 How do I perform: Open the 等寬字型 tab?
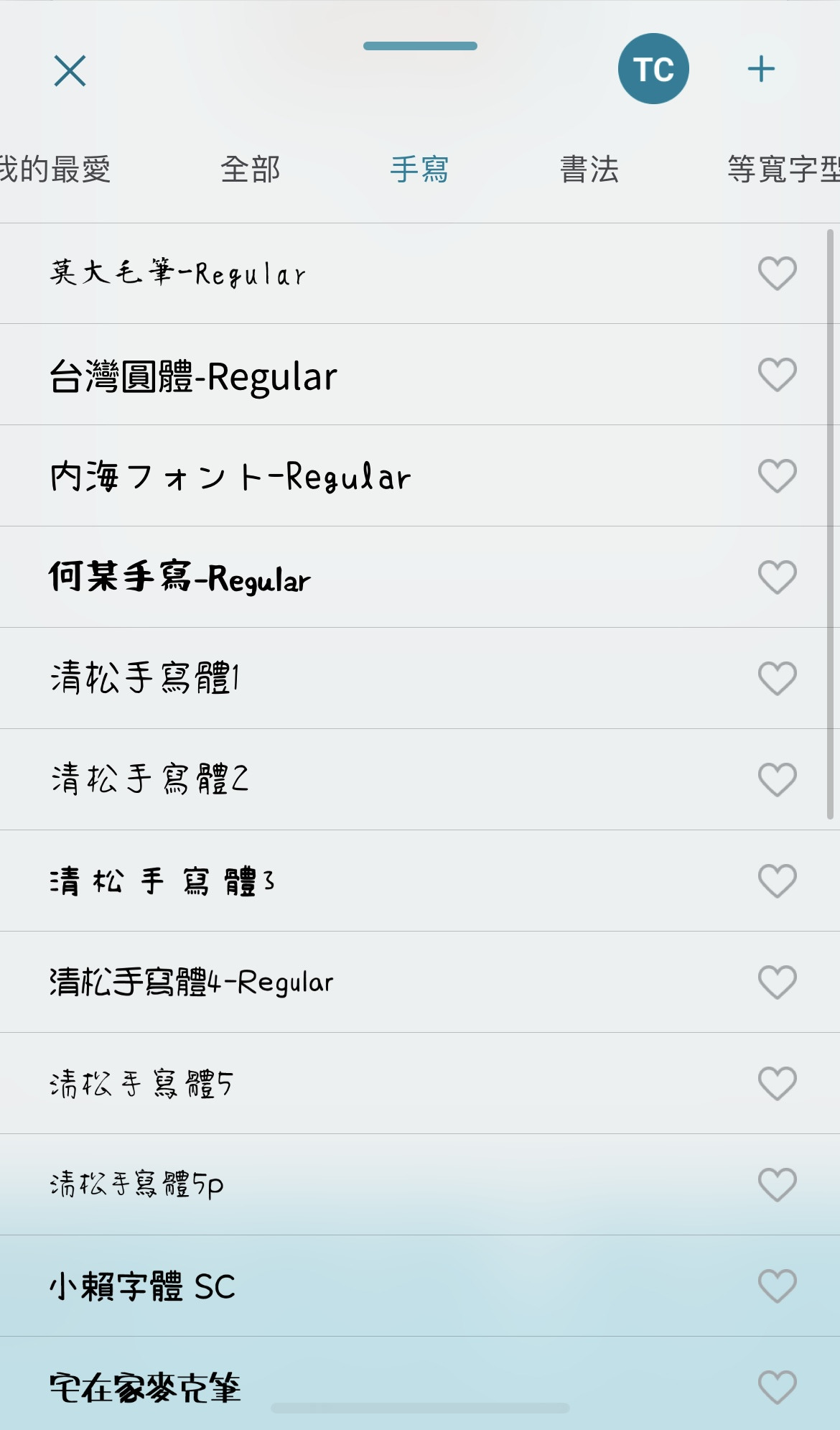click(781, 170)
